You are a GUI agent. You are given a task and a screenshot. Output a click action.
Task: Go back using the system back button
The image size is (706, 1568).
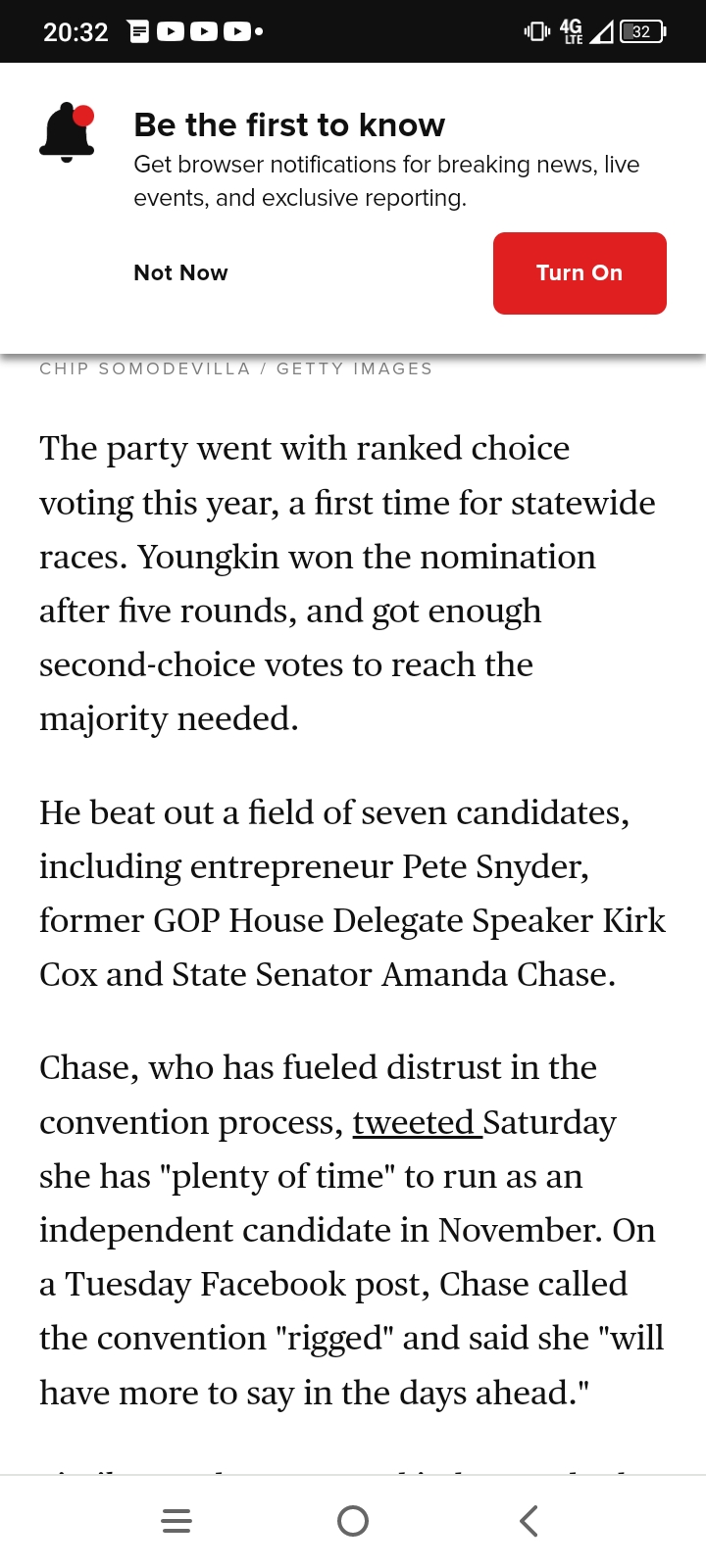(x=529, y=1521)
